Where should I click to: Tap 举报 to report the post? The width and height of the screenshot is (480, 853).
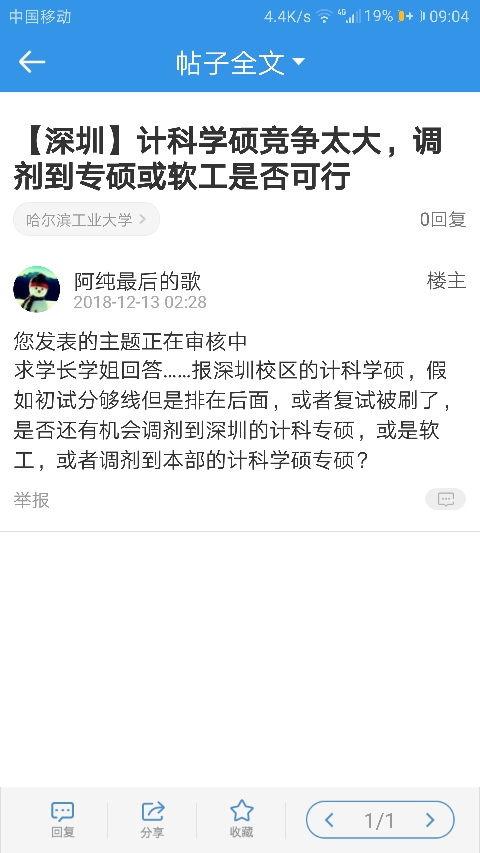[32, 500]
